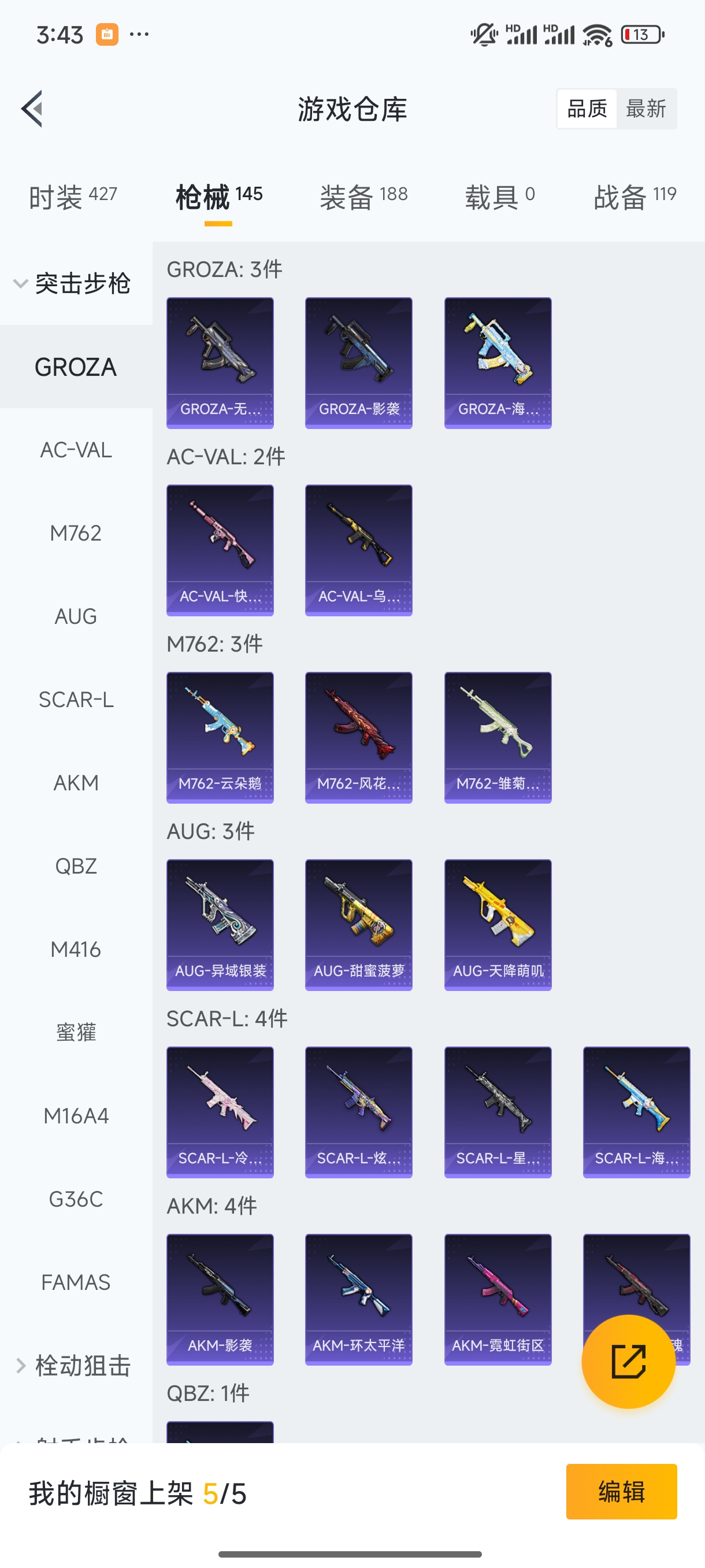The height and width of the screenshot is (1568, 705).
Task: Select FAMAS in the side list
Action: pyautogui.click(x=76, y=1282)
